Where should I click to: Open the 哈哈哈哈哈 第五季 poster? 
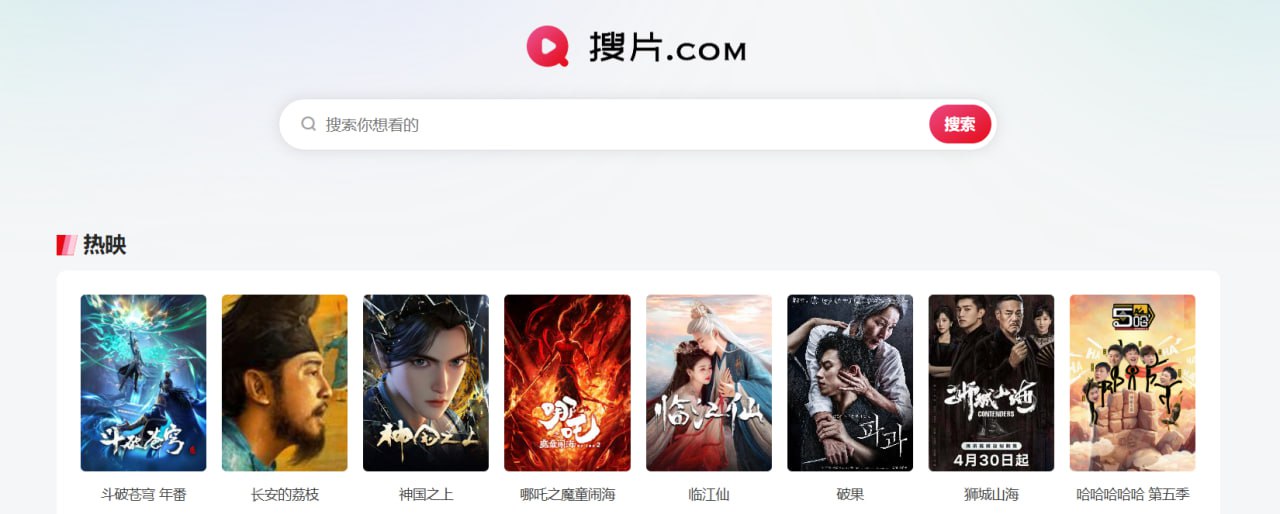pyautogui.click(x=1132, y=383)
